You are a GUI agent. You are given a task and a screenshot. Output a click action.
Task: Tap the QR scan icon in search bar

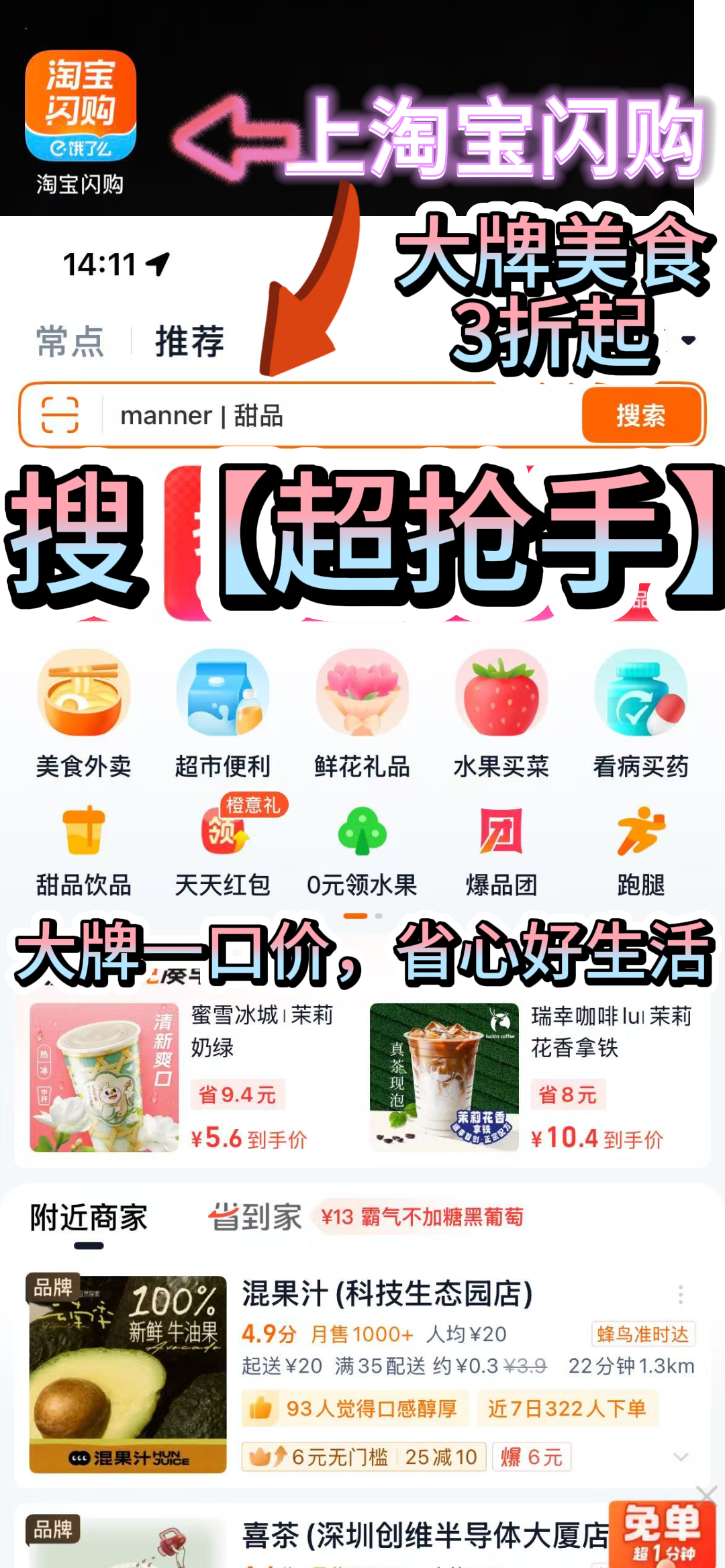click(x=59, y=416)
